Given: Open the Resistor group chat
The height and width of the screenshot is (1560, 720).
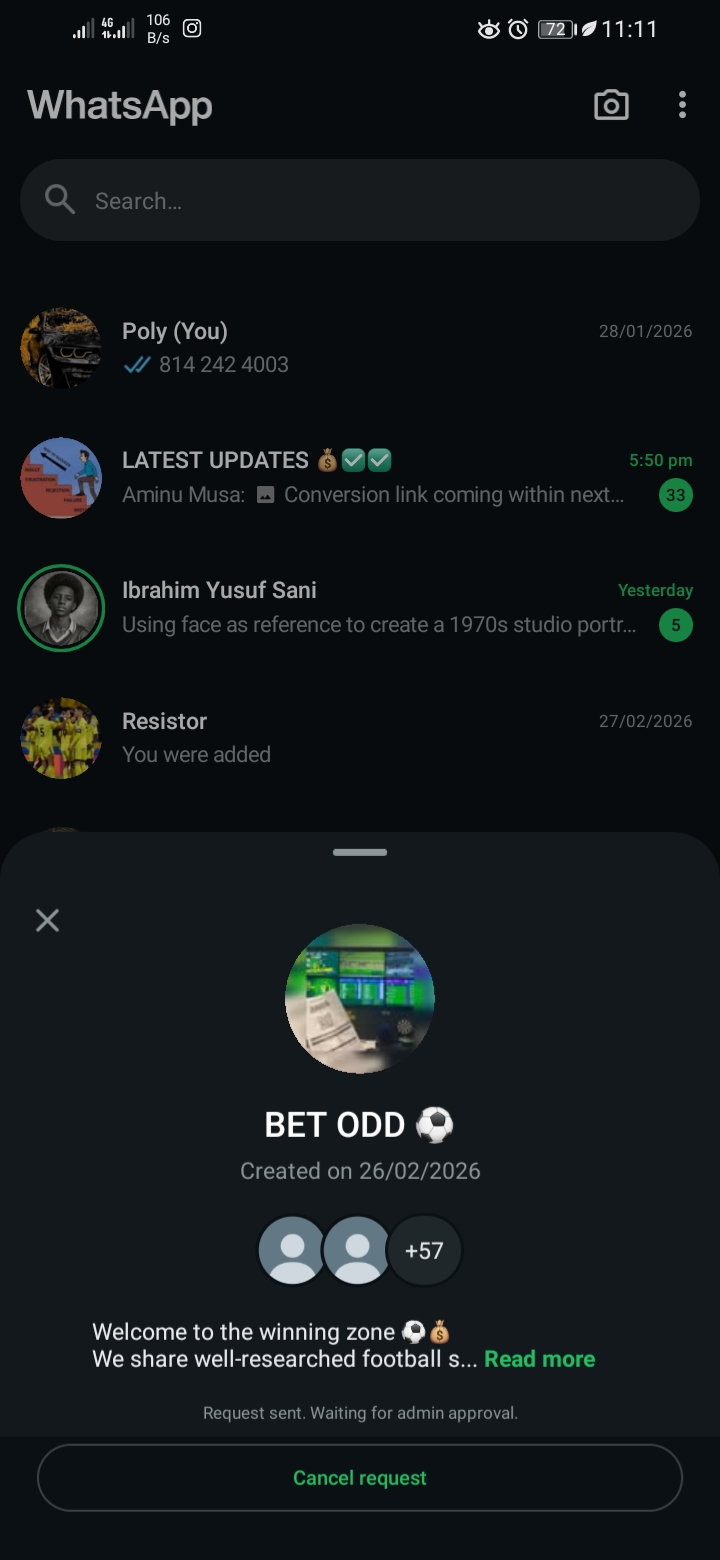Looking at the screenshot, I should pyautogui.click(x=400, y=737).
